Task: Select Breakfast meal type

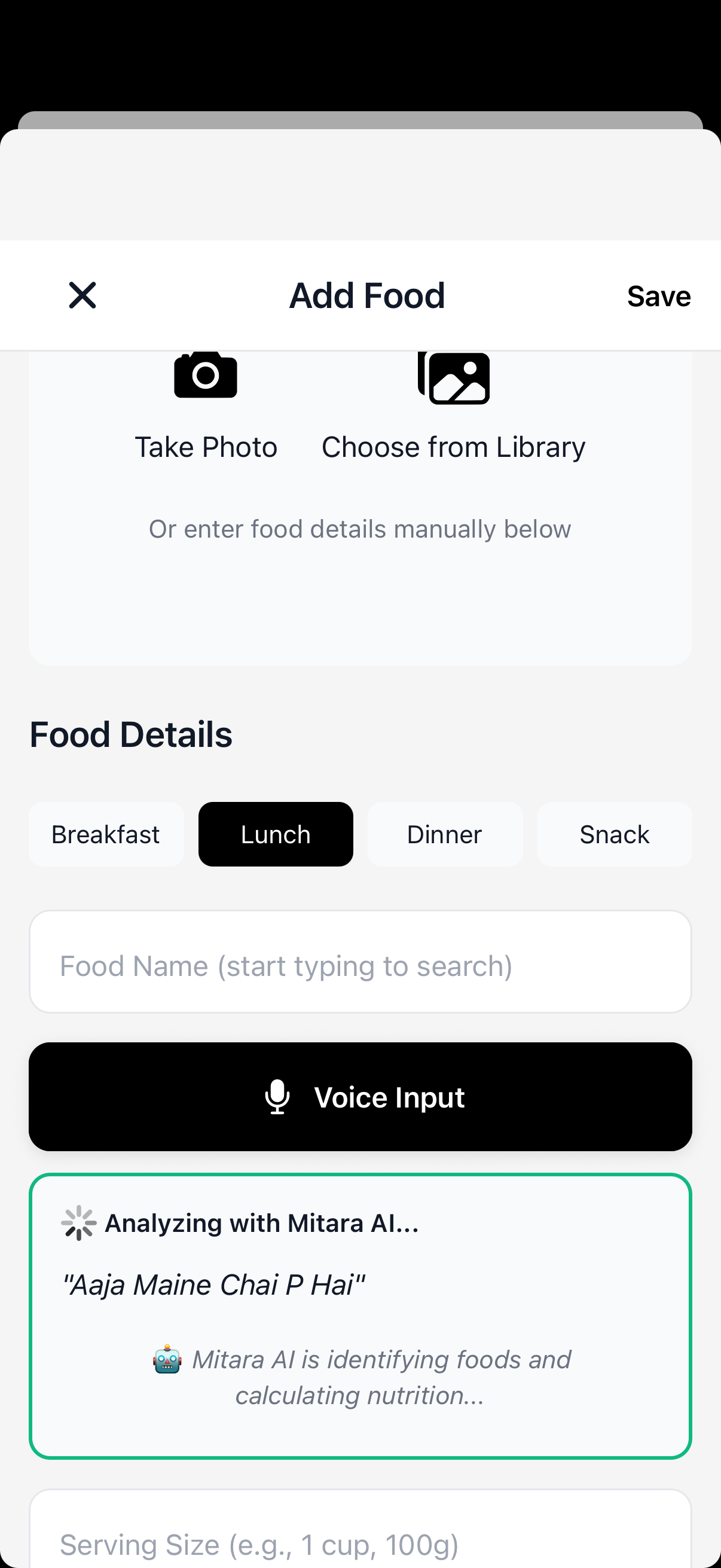Action: coord(106,834)
